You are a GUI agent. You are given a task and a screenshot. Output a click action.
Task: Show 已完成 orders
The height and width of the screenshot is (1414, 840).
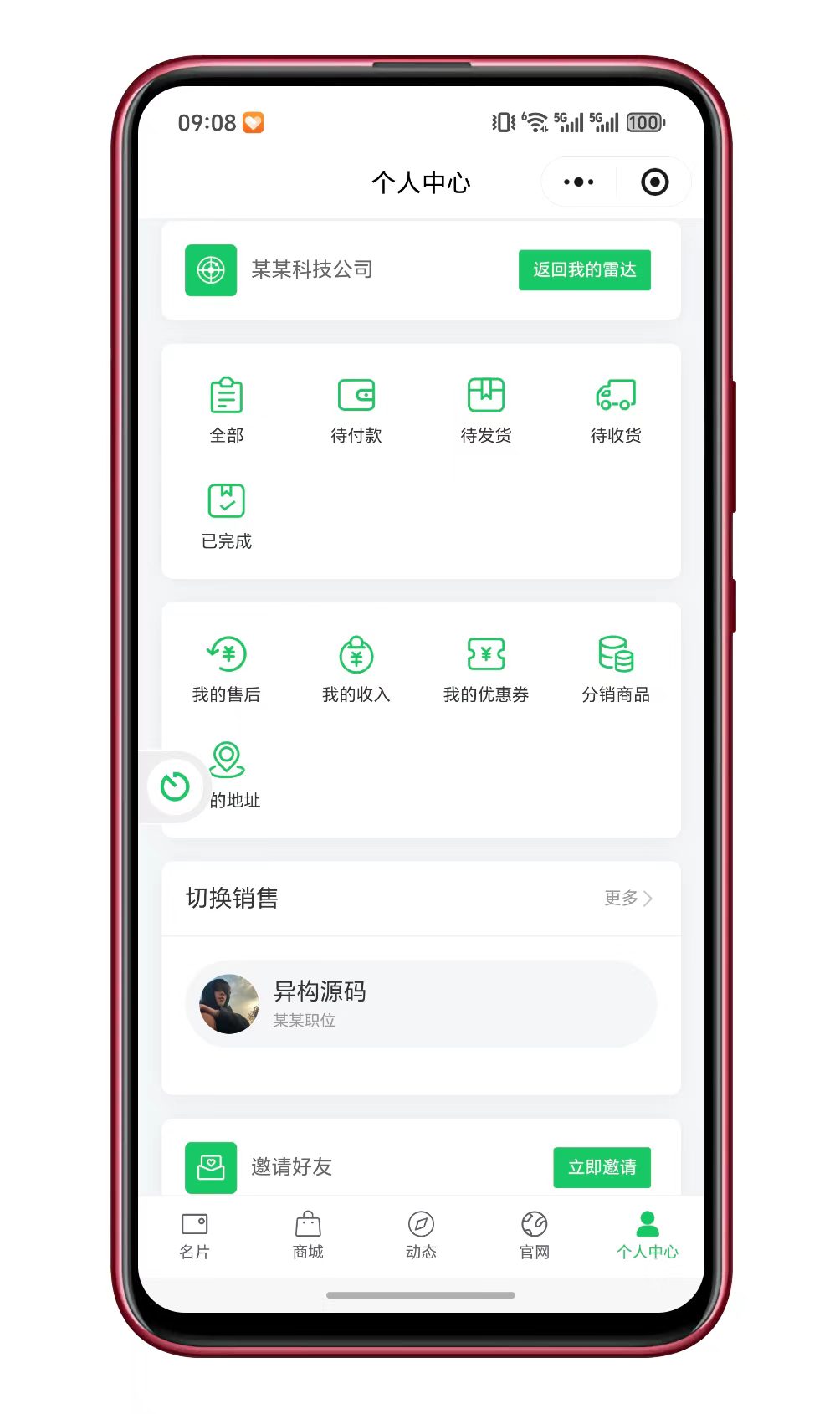pyautogui.click(x=226, y=515)
